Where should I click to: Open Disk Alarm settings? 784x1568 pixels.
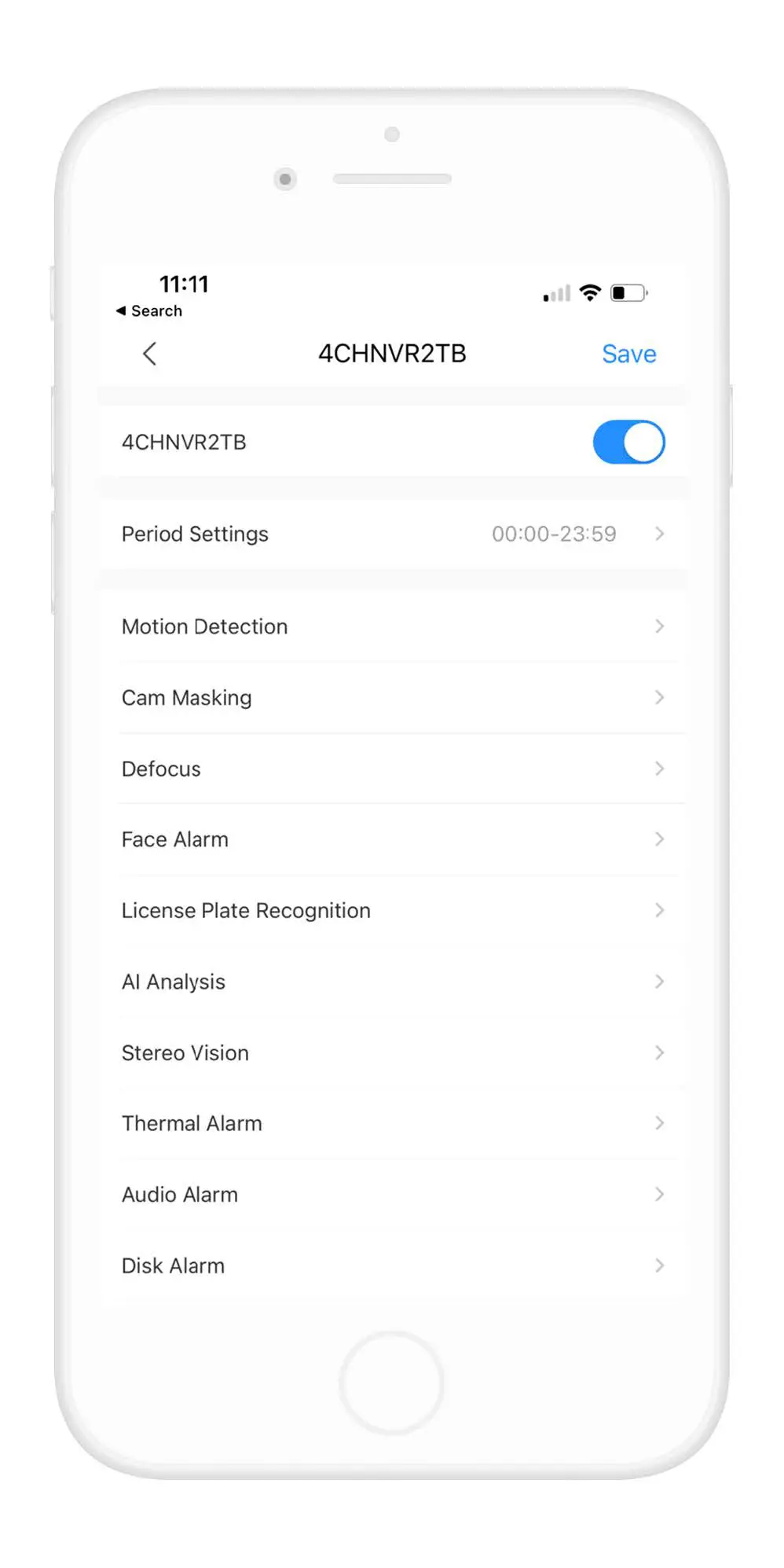pyautogui.click(x=393, y=1265)
